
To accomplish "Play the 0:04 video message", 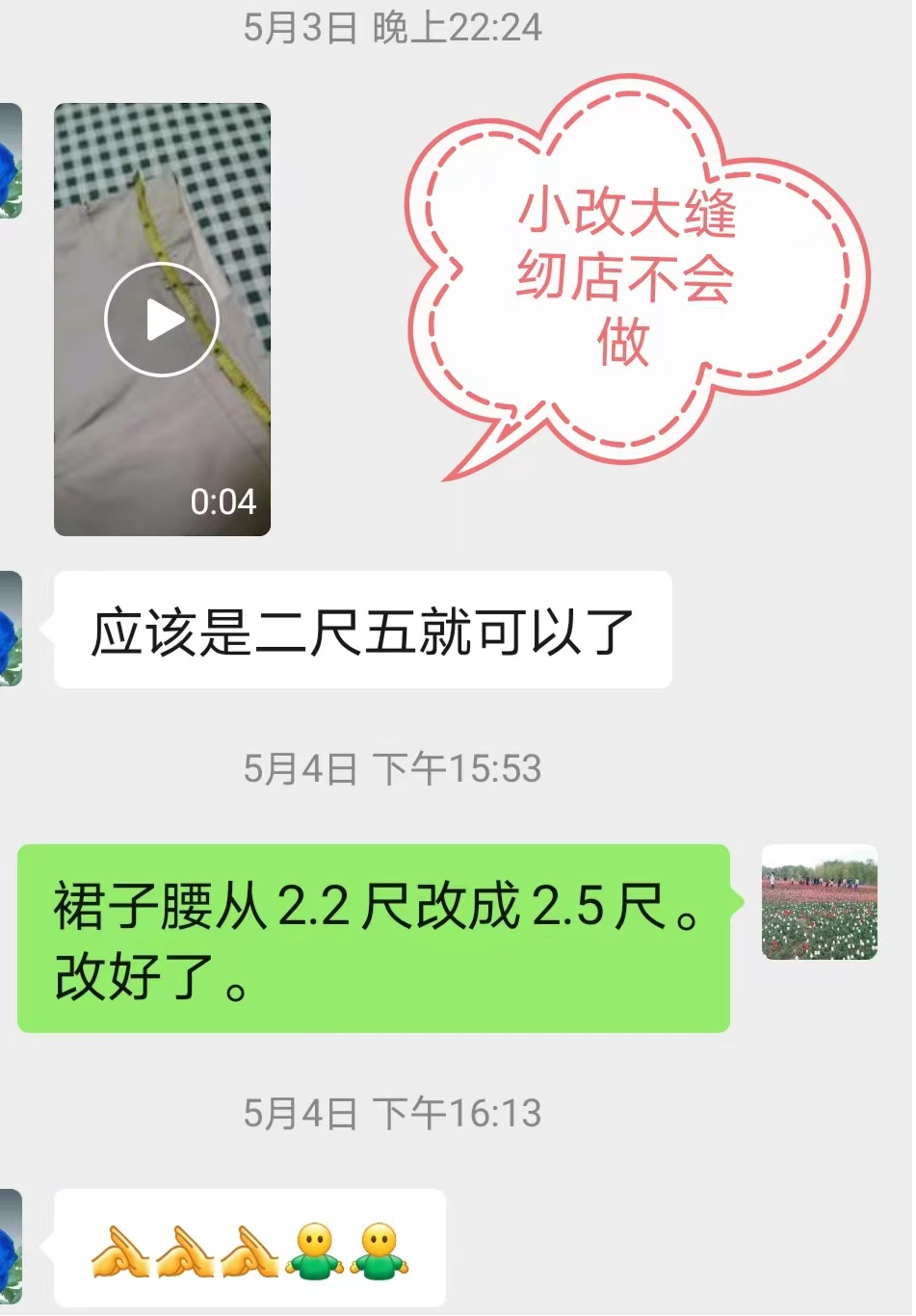I will 162,320.
